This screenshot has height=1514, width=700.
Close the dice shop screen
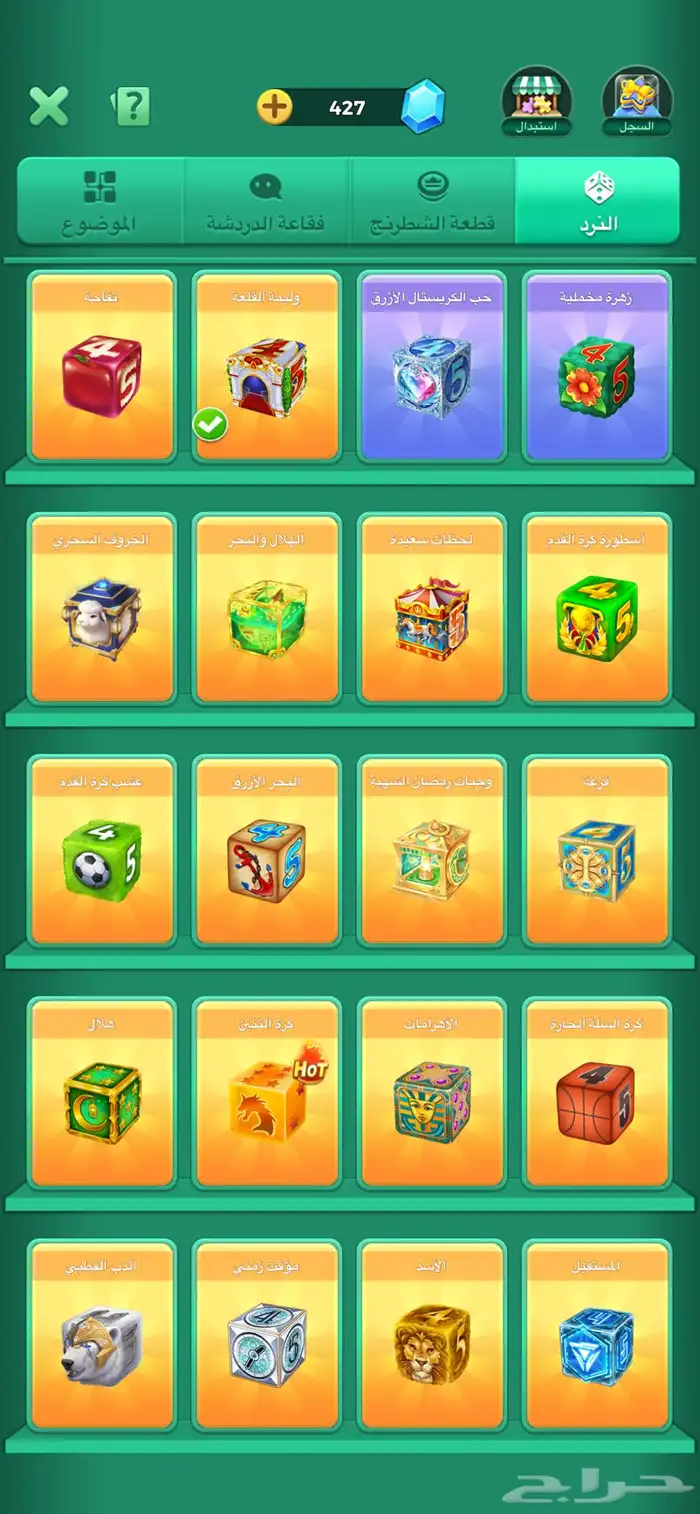[48, 106]
